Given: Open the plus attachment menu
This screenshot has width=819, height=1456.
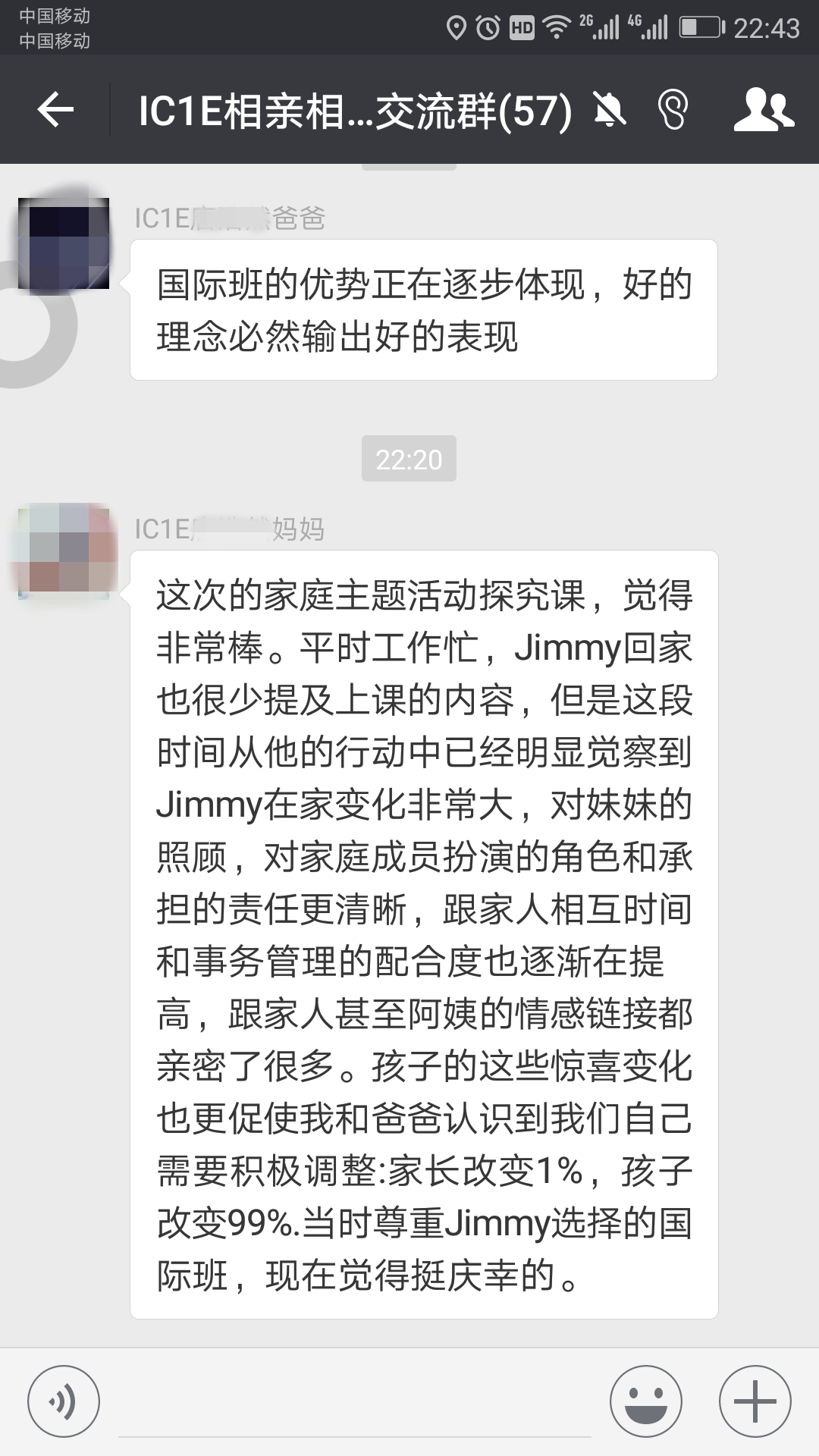Looking at the screenshot, I should (755, 1401).
